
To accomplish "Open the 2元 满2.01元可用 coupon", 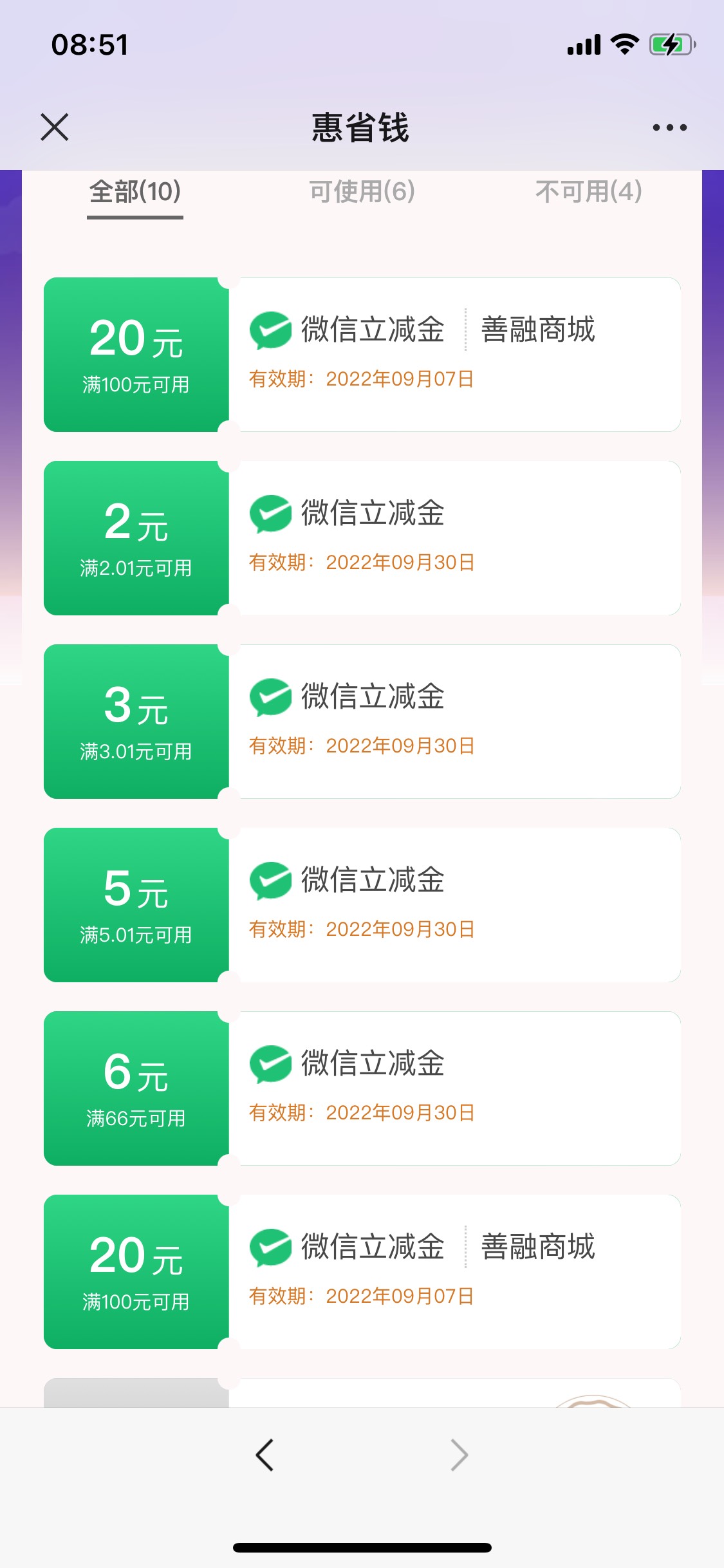I will 362,538.
